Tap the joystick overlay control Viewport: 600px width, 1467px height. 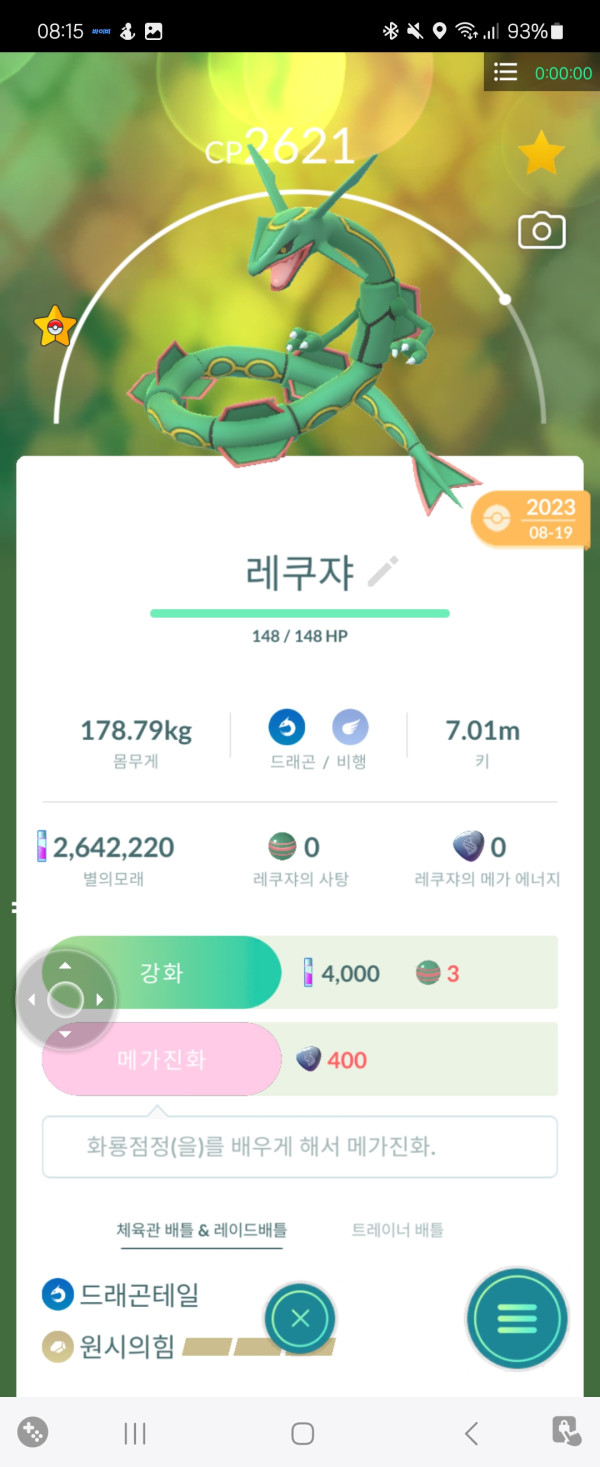[x=66, y=998]
